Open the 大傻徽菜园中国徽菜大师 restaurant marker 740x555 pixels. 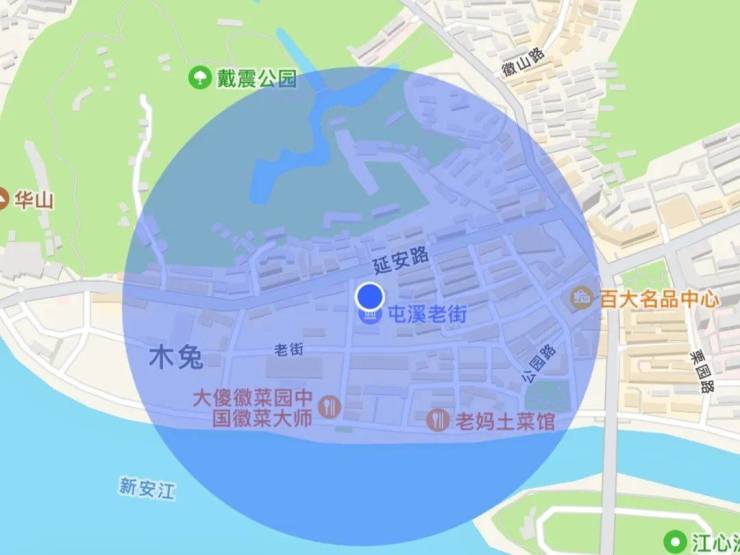(x=331, y=407)
